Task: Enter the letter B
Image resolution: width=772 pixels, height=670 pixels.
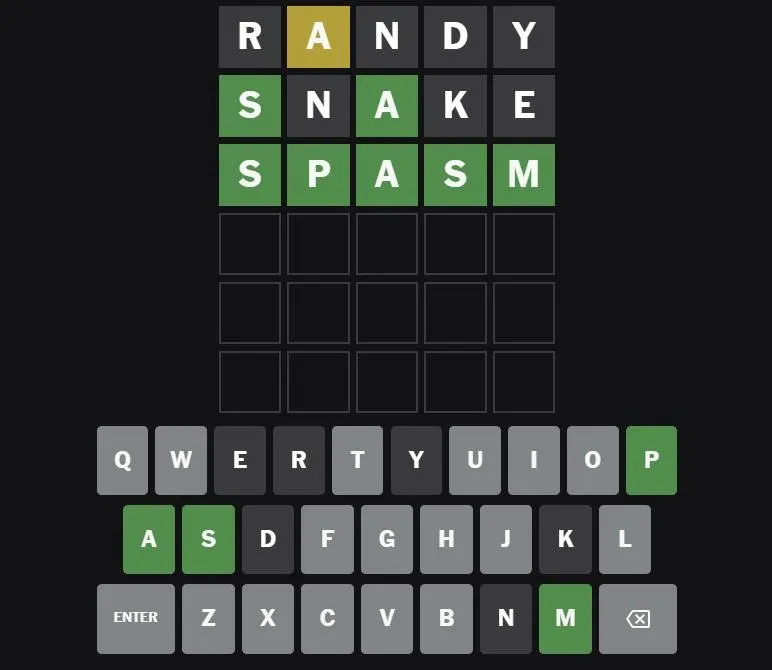Action: (446, 618)
